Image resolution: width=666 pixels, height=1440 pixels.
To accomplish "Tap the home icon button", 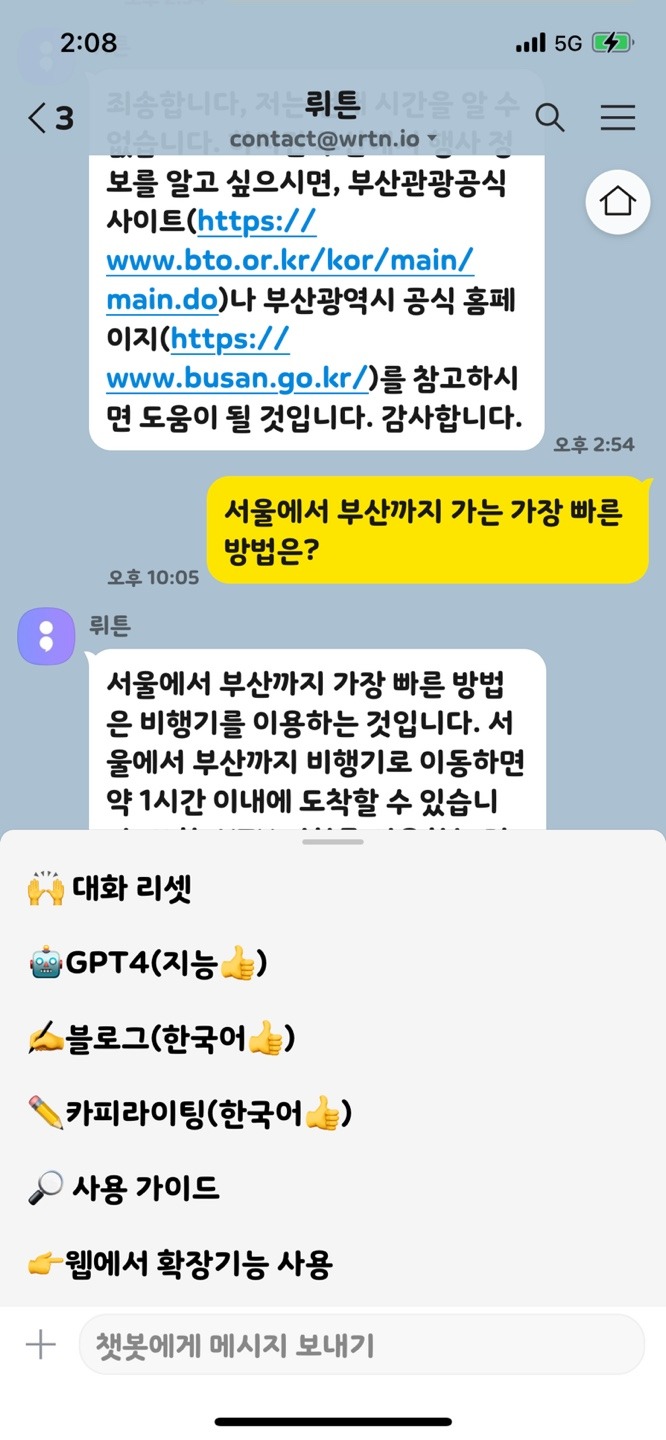I will [617, 202].
